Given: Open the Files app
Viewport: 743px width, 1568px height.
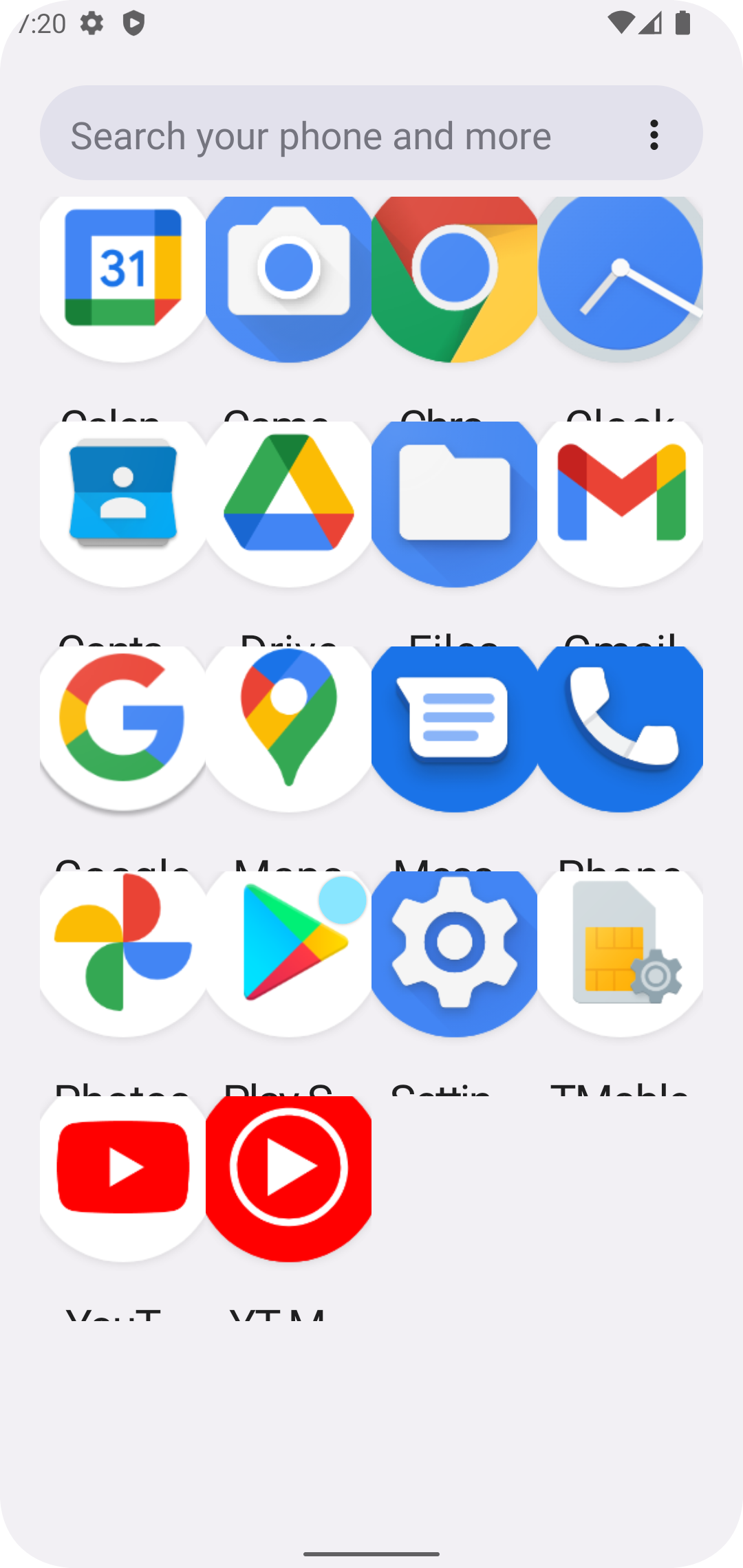Looking at the screenshot, I should tap(455, 503).
